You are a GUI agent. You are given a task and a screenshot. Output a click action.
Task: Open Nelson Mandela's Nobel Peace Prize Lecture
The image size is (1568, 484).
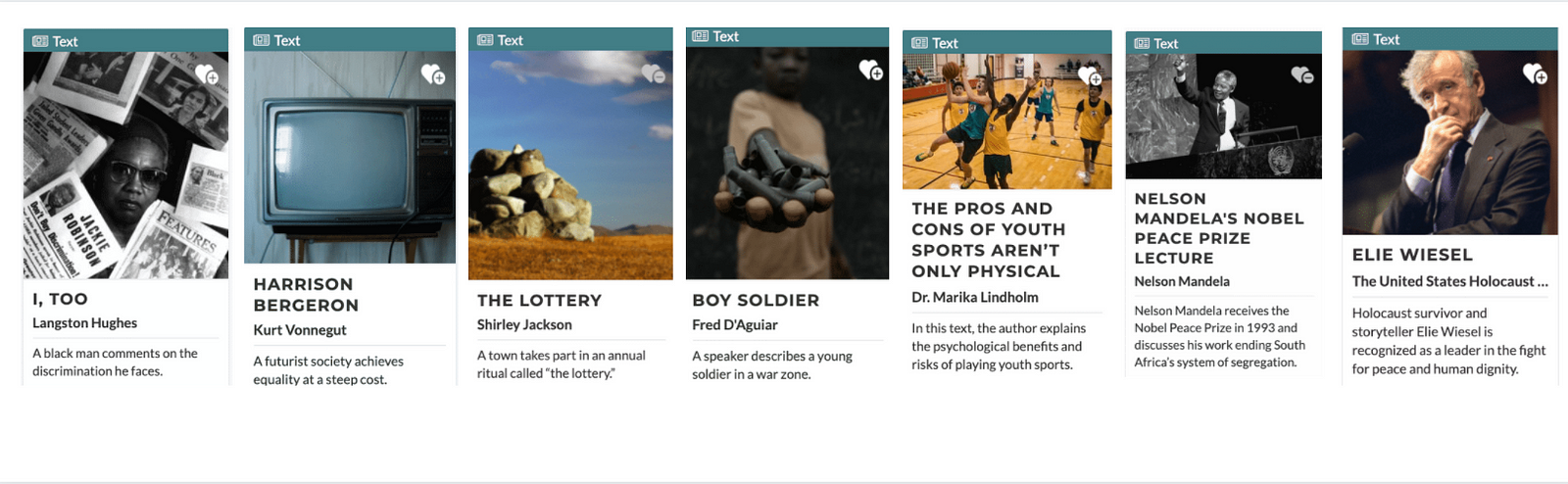tap(1218, 228)
